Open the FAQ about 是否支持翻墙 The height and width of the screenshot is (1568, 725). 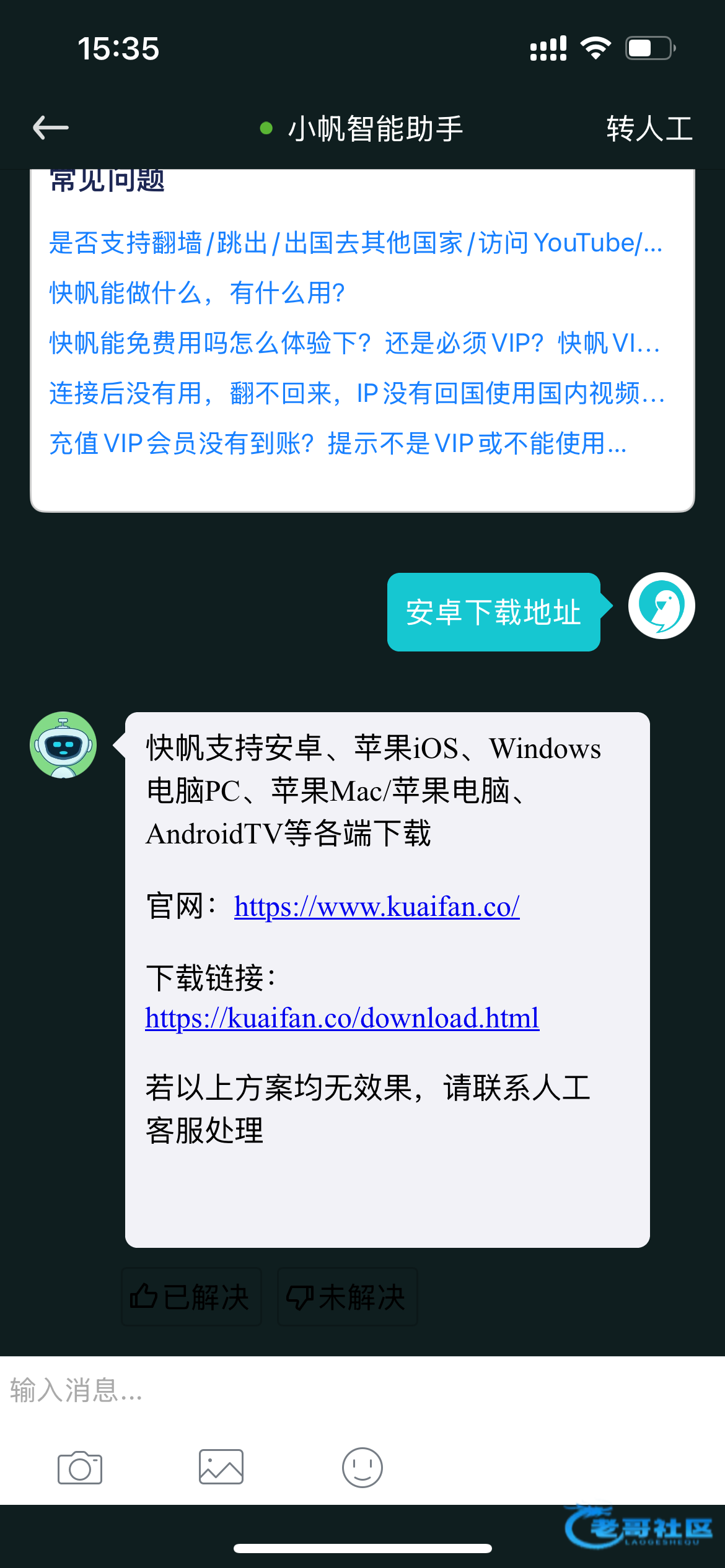(355, 243)
